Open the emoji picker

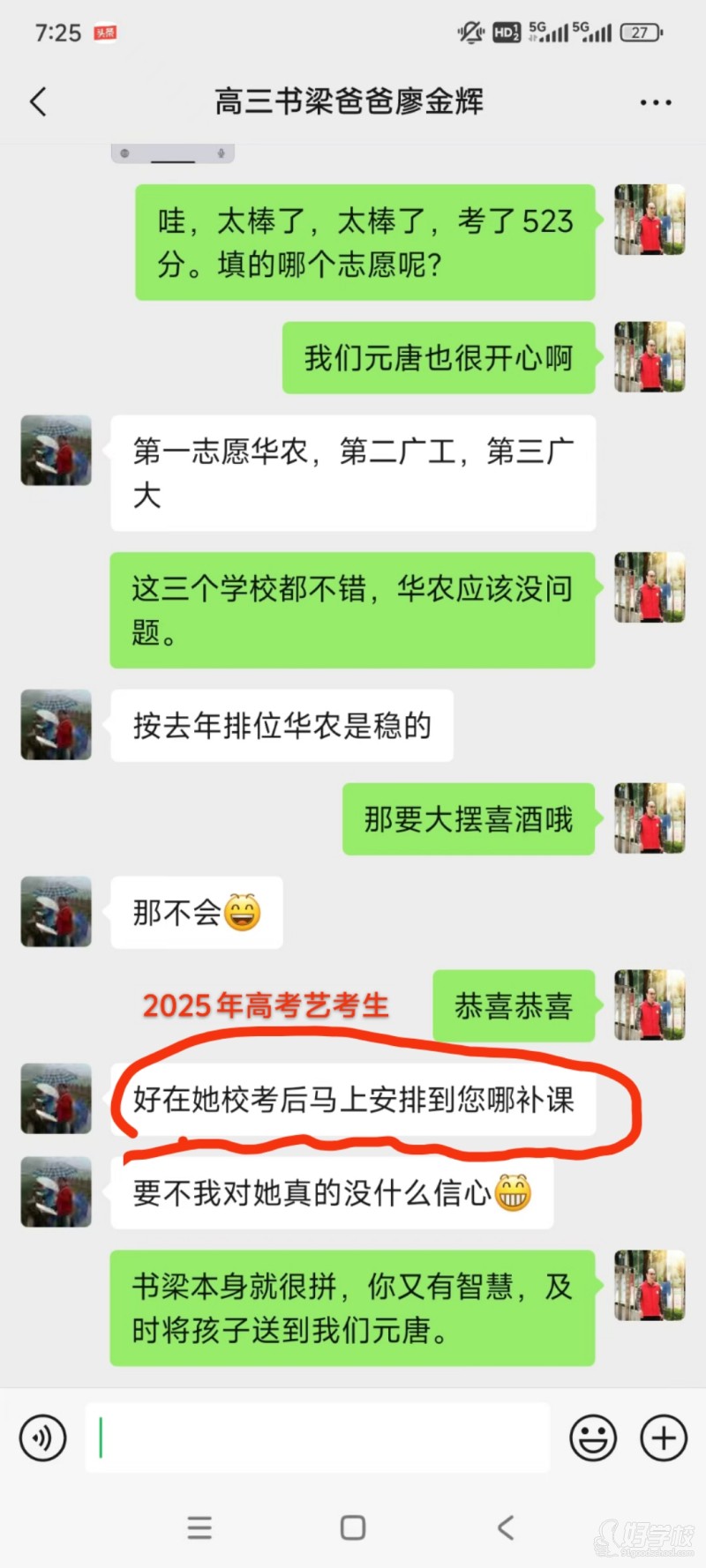pos(593,1437)
